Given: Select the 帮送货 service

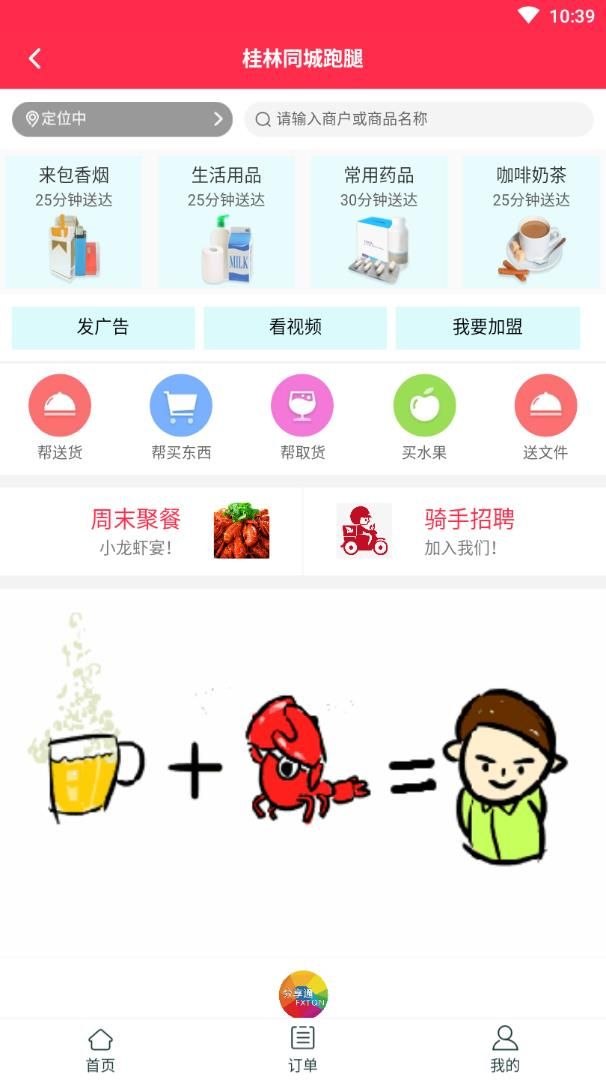Looking at the screenshot, I should 60,418.
